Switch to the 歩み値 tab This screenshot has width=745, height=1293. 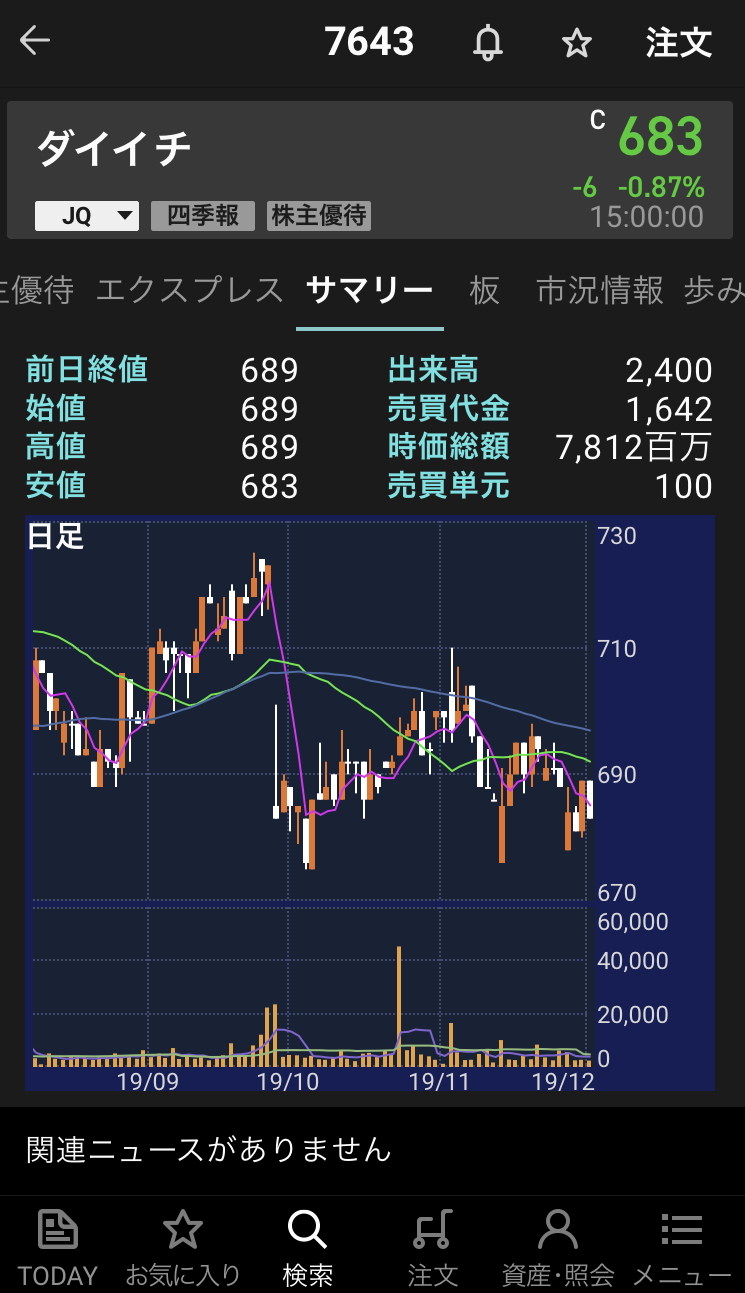[715, 291]
